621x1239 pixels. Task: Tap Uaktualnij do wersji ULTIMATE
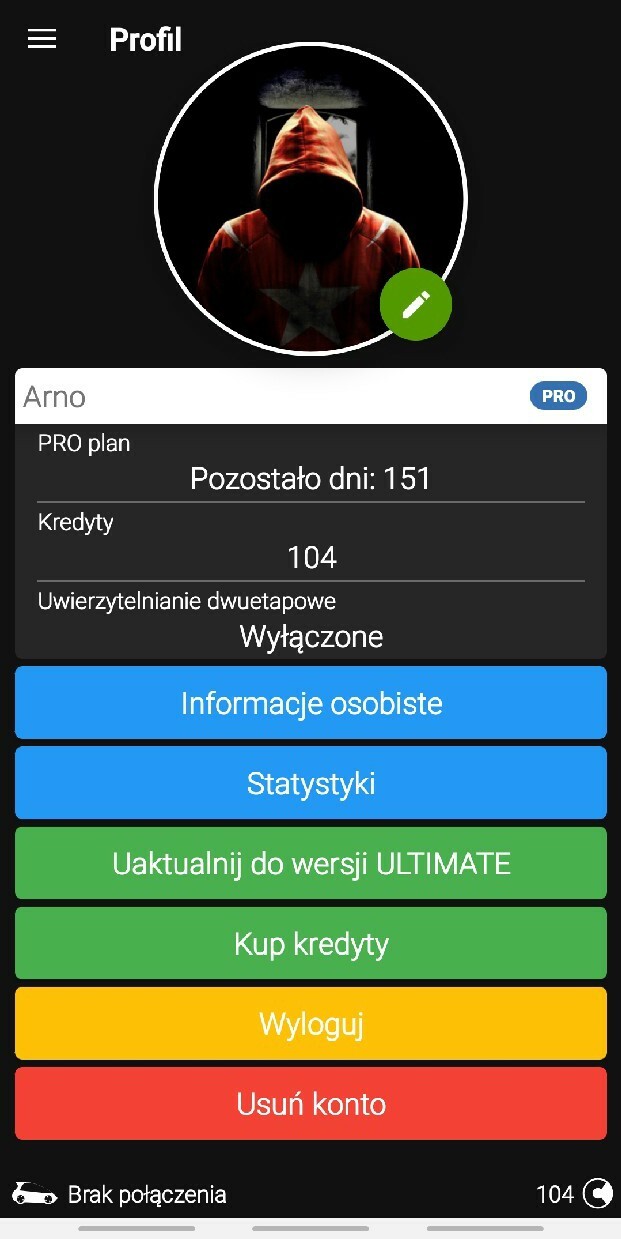311,863
